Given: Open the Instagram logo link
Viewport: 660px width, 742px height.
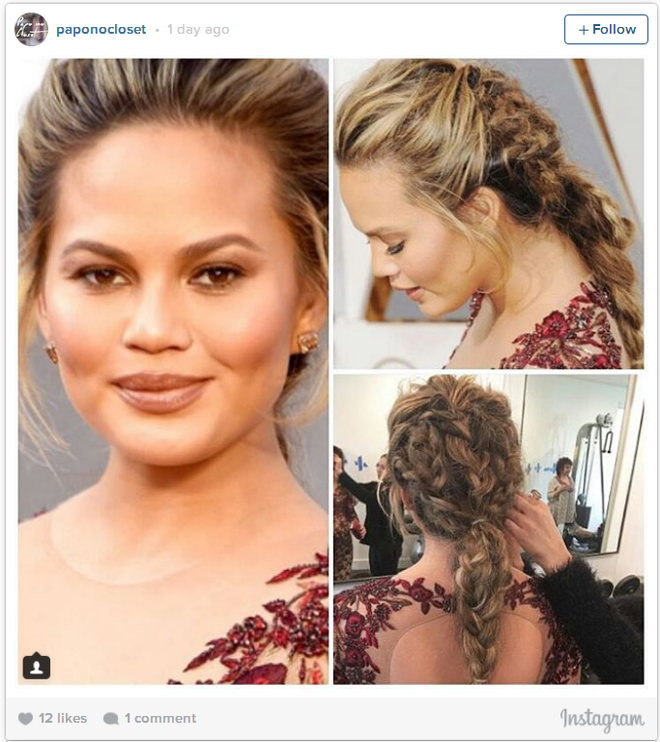Looking at the screenshot, I should [601, 719].
